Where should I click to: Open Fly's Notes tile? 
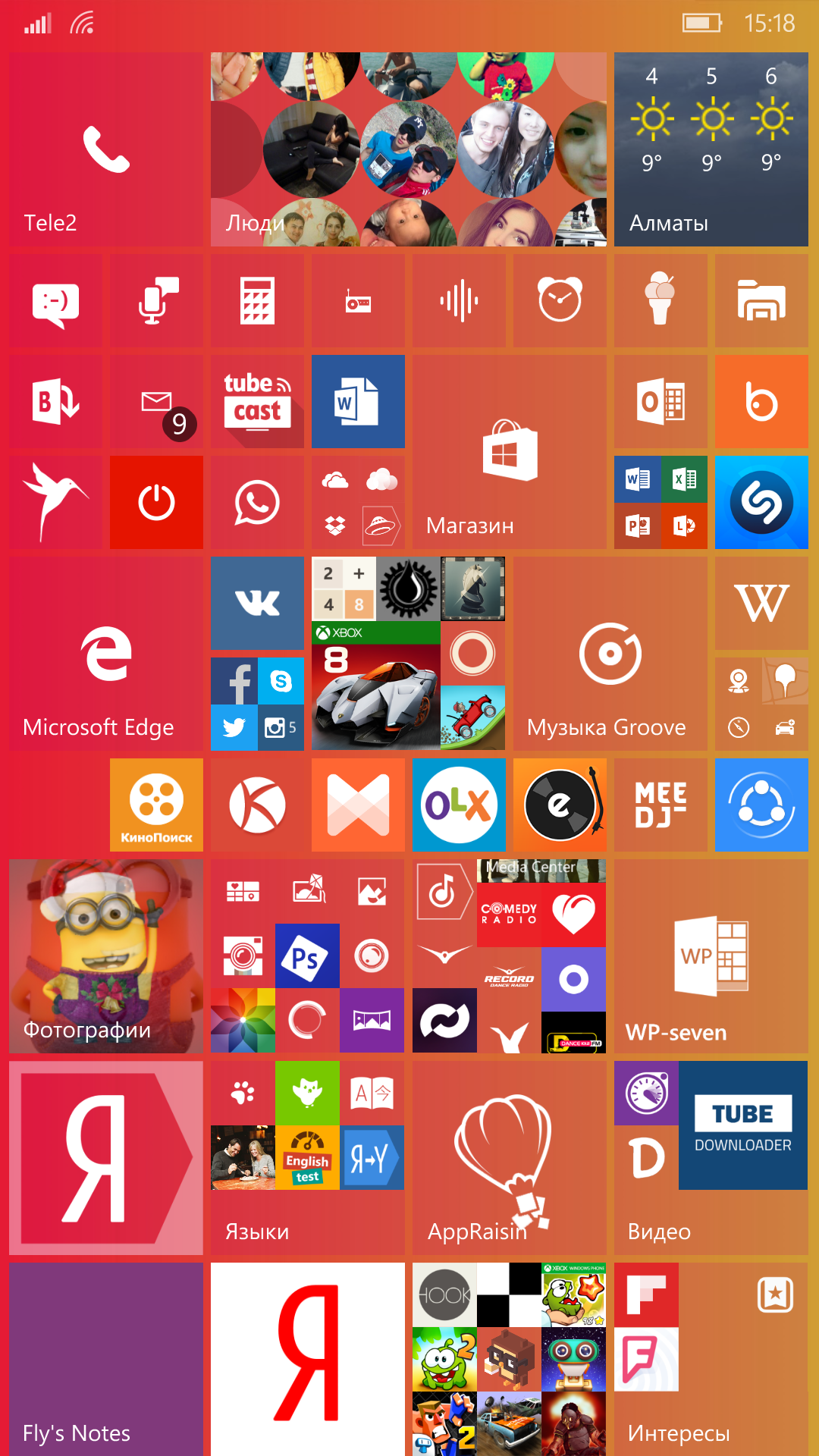pyautogui.click(x=106, y=1359)
